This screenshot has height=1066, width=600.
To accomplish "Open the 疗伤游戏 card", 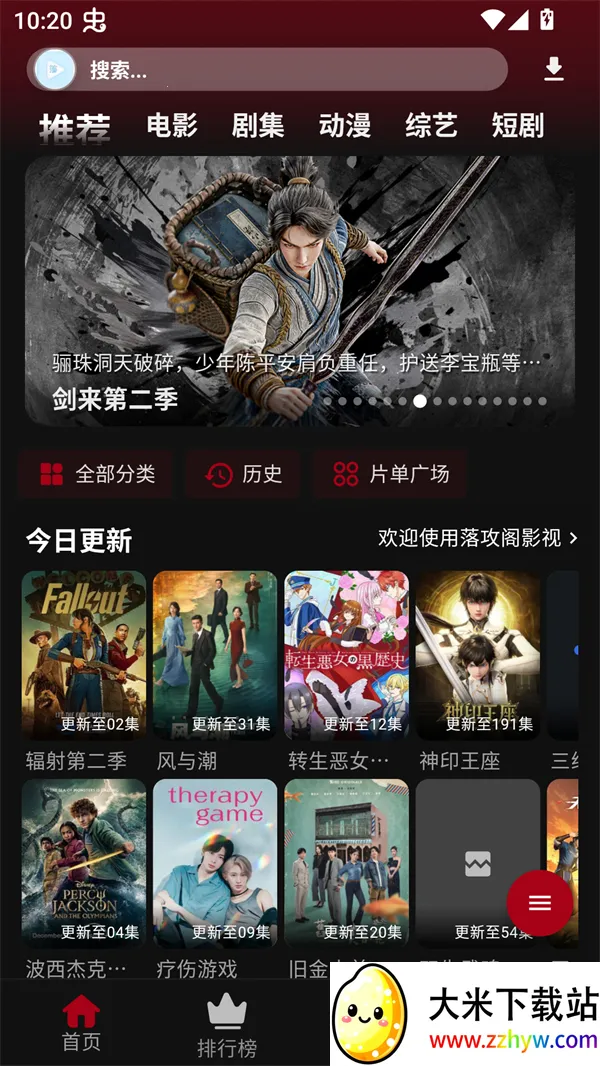I will [x=215, y=863].
